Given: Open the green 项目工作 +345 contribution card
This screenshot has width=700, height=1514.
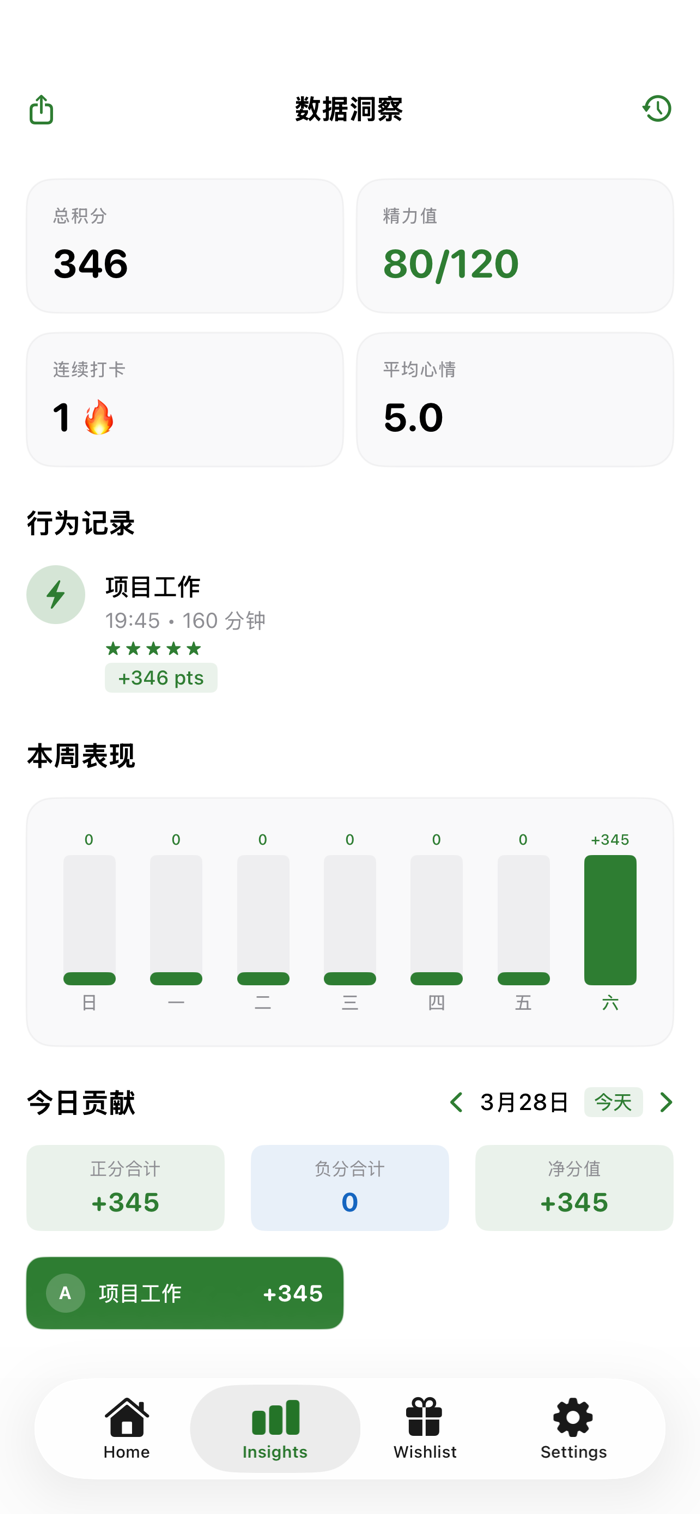Looking at the screenshot, I should click(x=185, y=1293).
